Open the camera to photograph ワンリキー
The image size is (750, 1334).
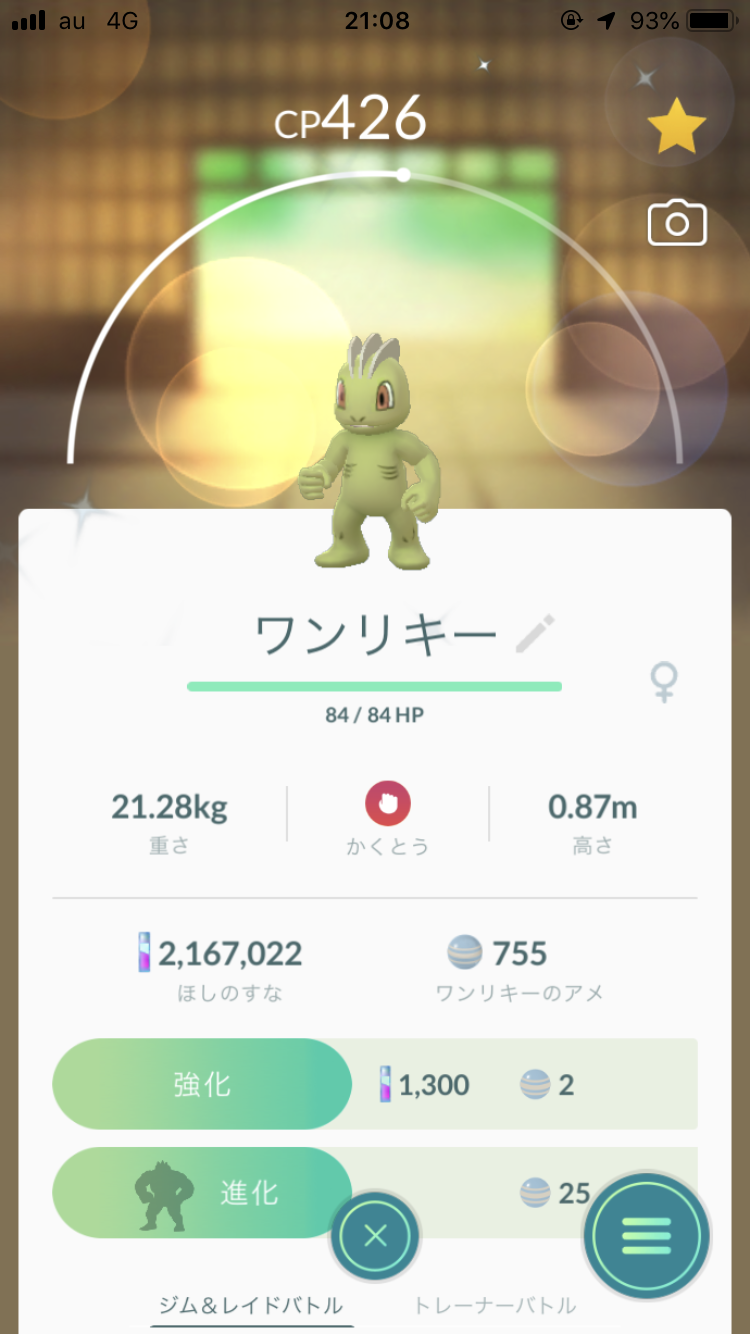click(677, 223)
